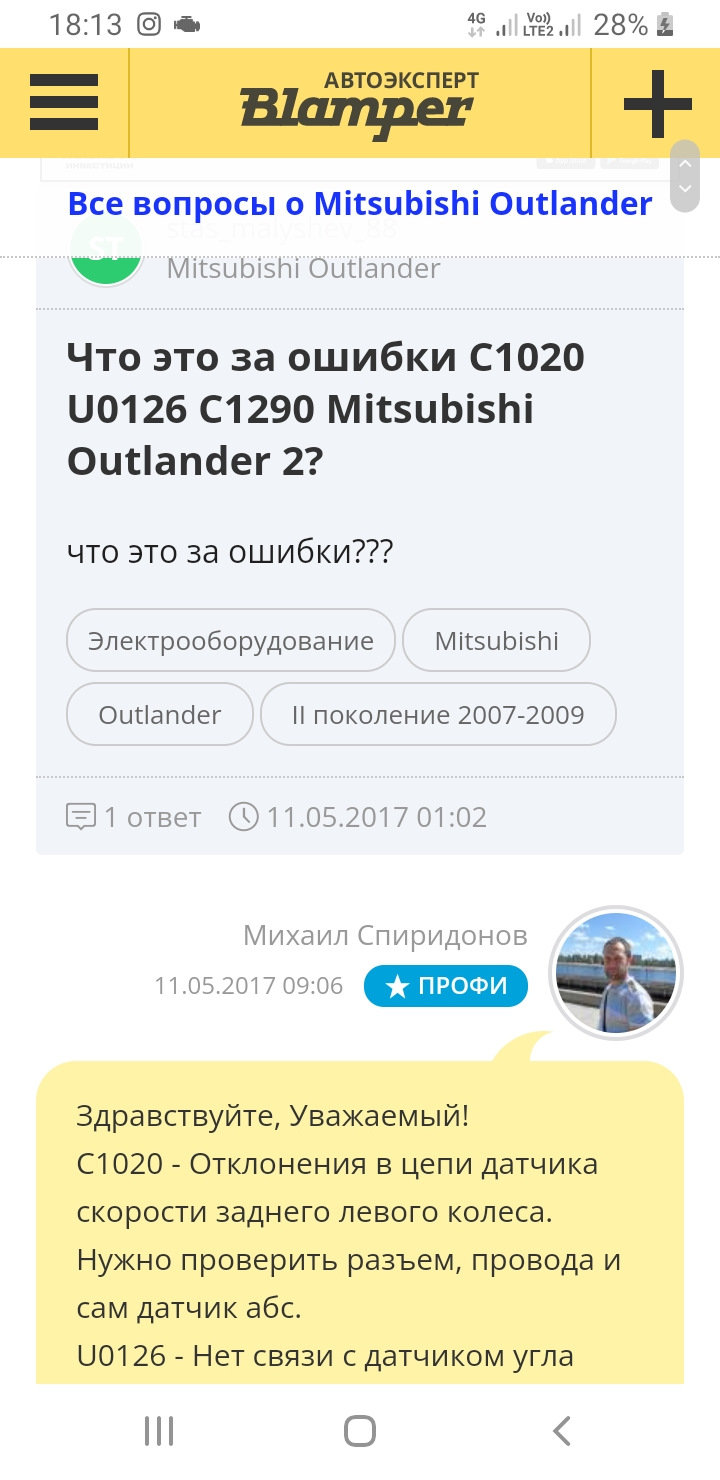720x1480 pixels.
Task: Select the Электрооборудование tag
Action: click(231, 641)
